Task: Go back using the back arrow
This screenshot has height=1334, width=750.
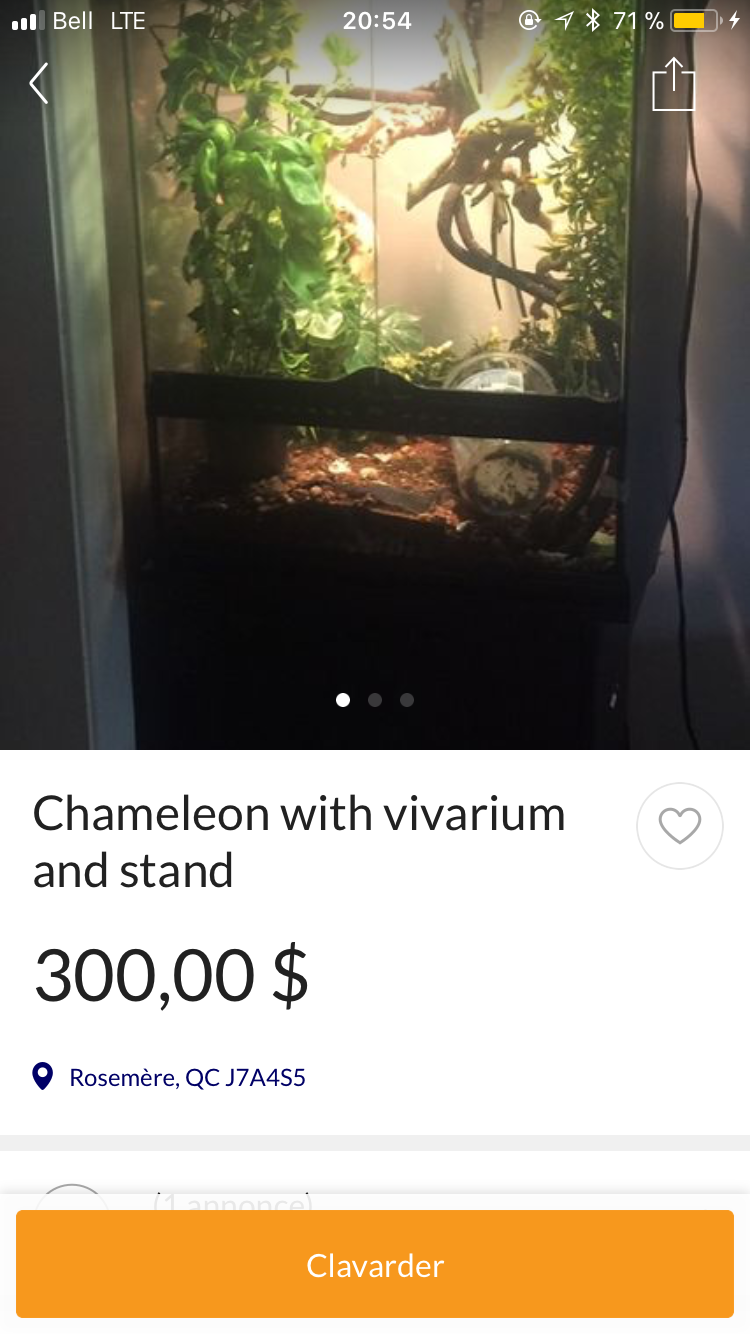Action: point(39,84)
